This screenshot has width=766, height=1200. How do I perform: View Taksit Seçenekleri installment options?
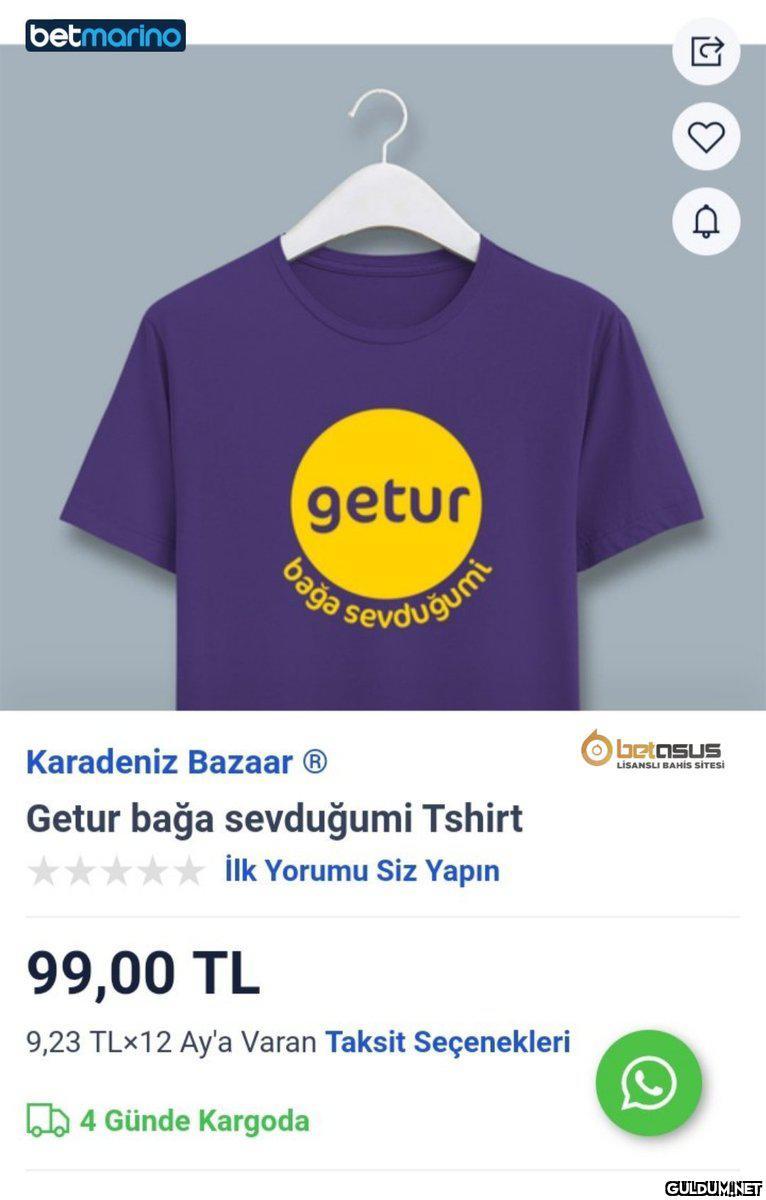pos(447,1042)
